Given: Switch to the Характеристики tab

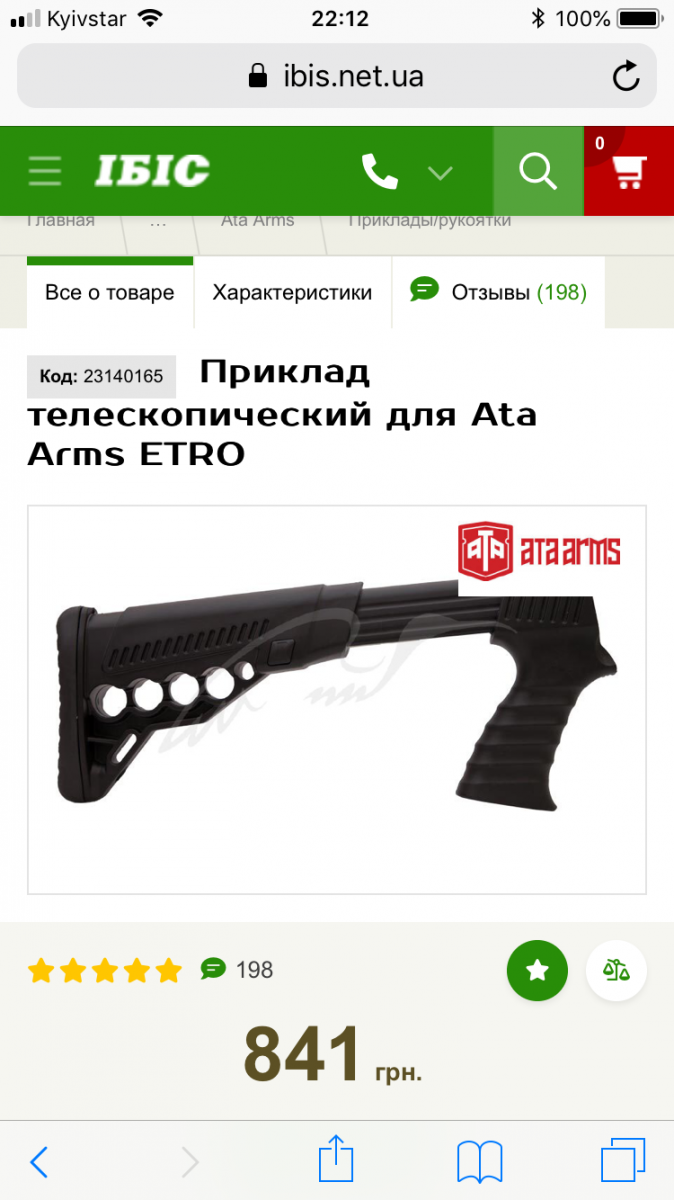Looking at the screenshot, I should (x=292, y=293).
